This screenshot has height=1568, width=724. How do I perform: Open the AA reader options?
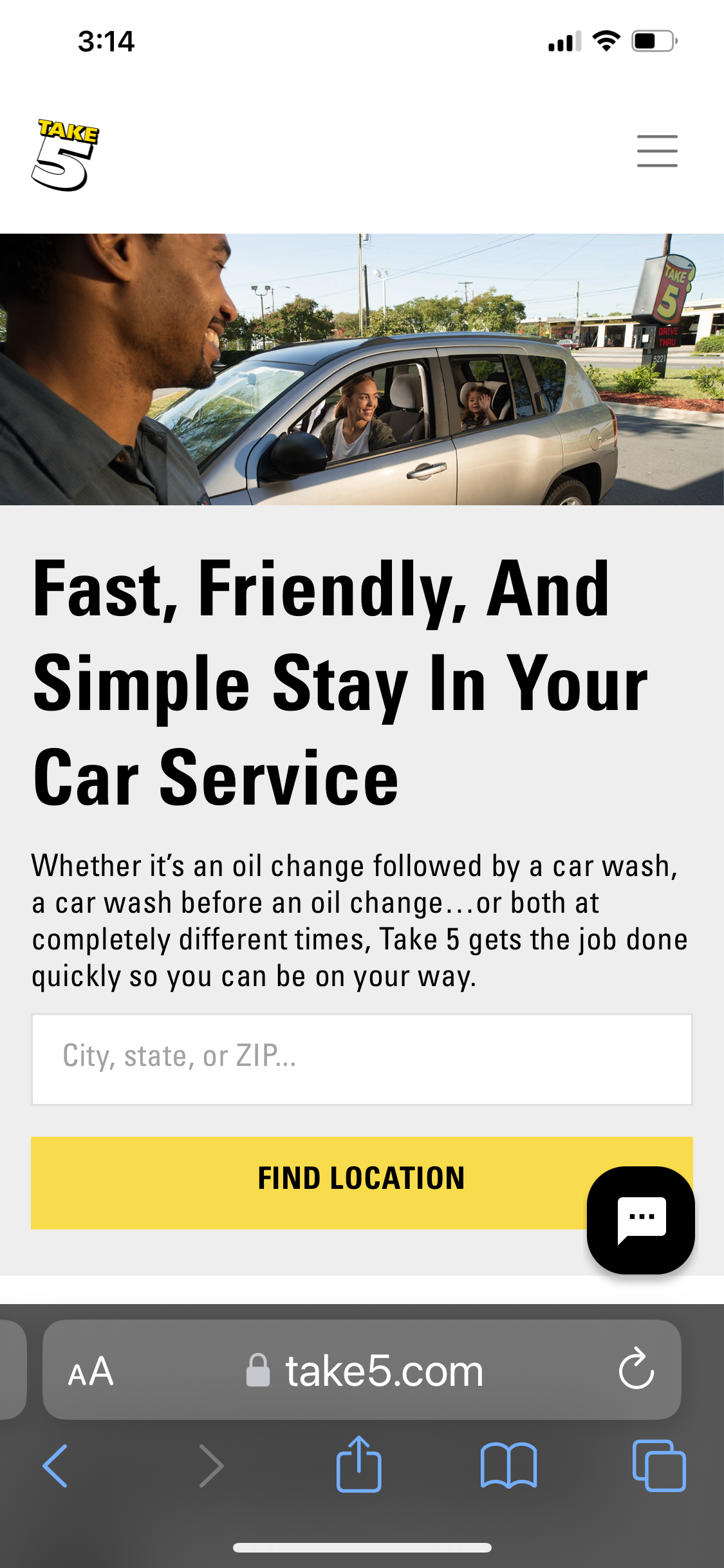(x=91, y=1371)
